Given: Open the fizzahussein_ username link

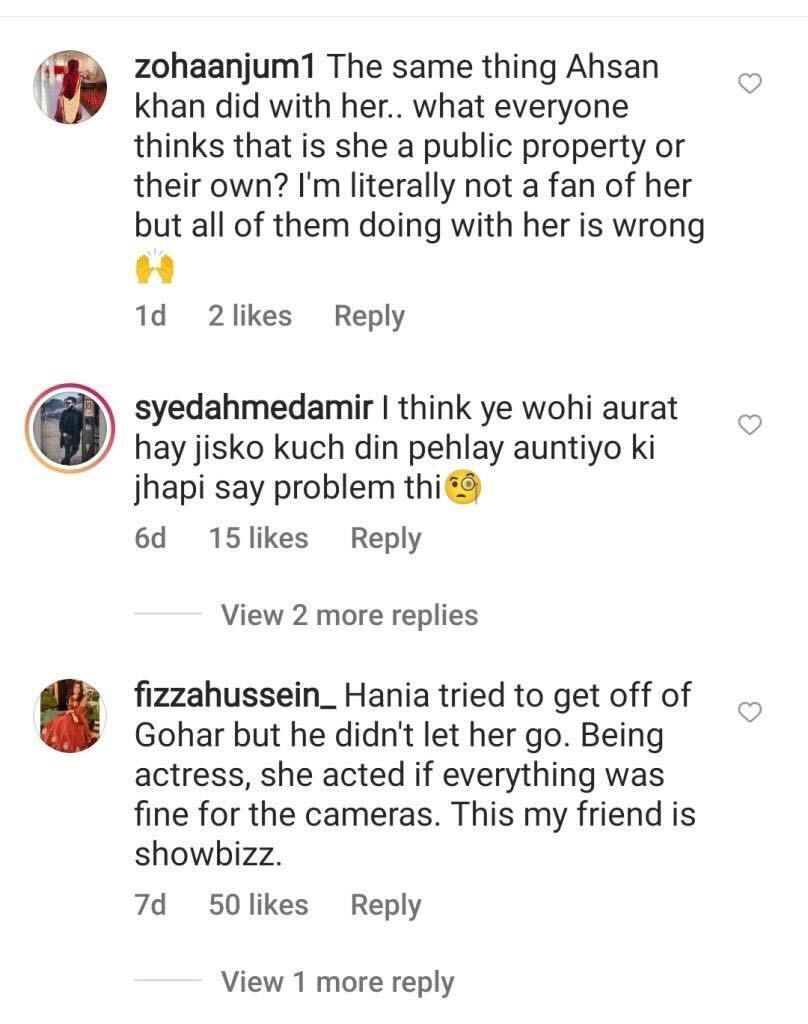Looking at the screenshot, I should pyautogui.click(x=240, y=694).
